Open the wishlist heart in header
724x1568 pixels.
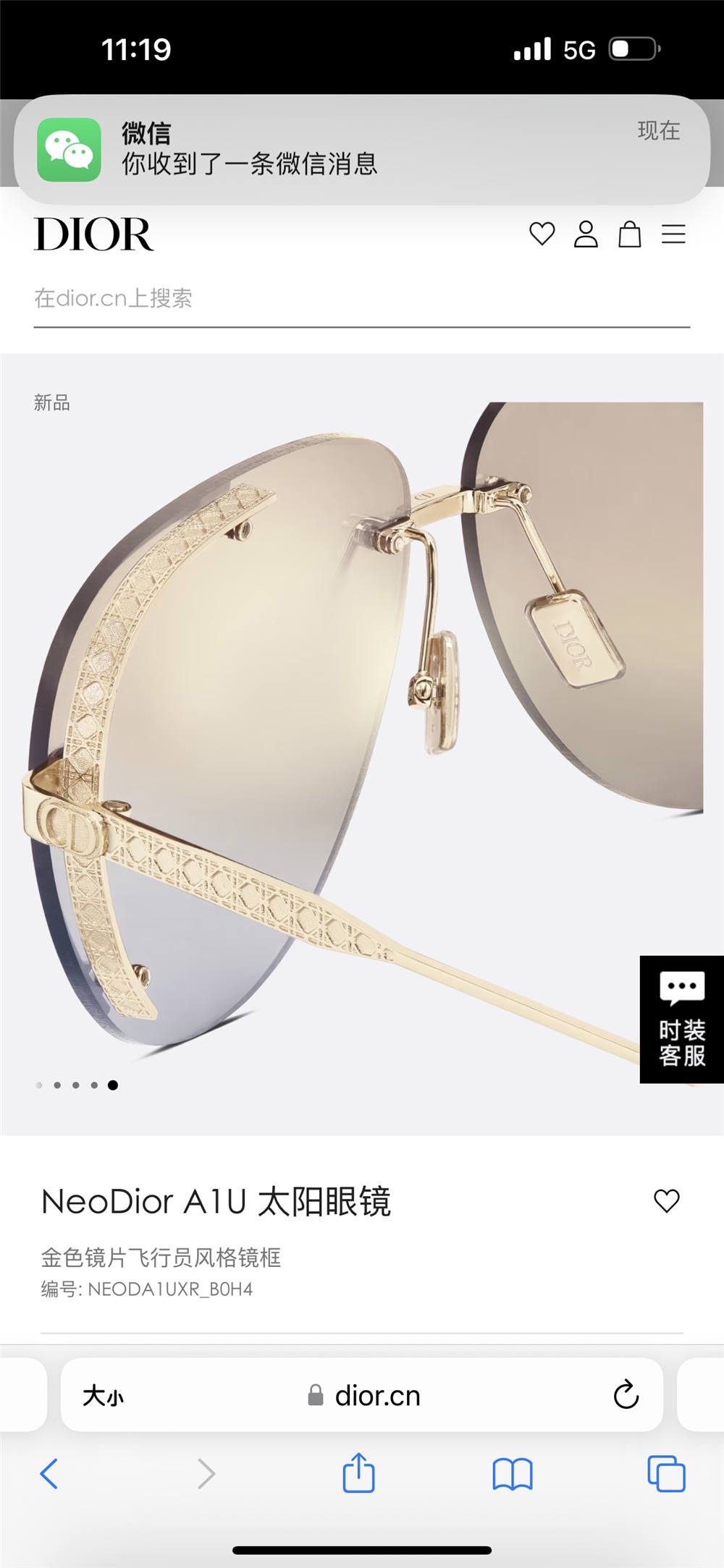point(542,234)
